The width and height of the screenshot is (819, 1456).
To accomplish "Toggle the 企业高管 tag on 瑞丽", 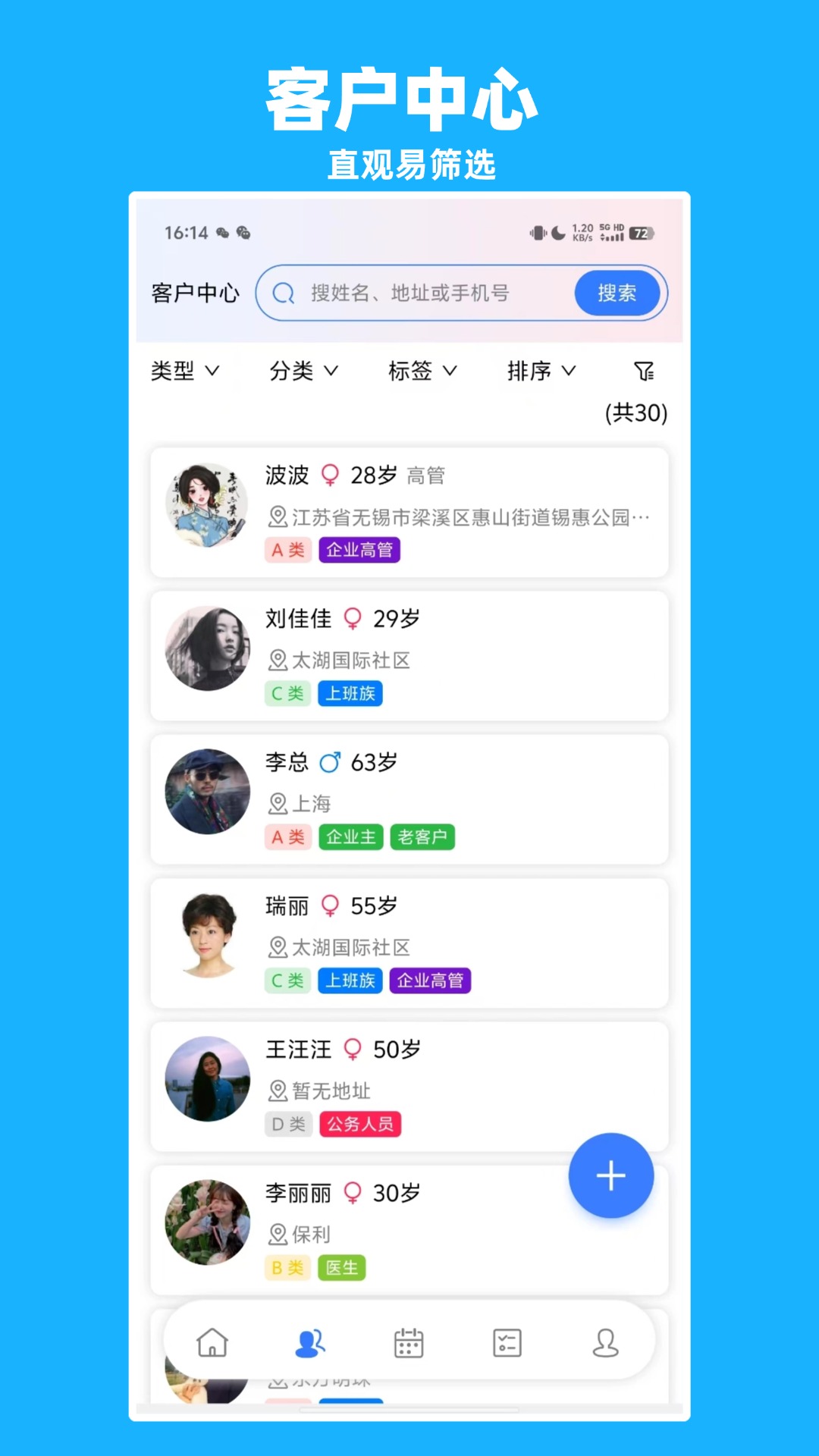I will click(430, 981).
